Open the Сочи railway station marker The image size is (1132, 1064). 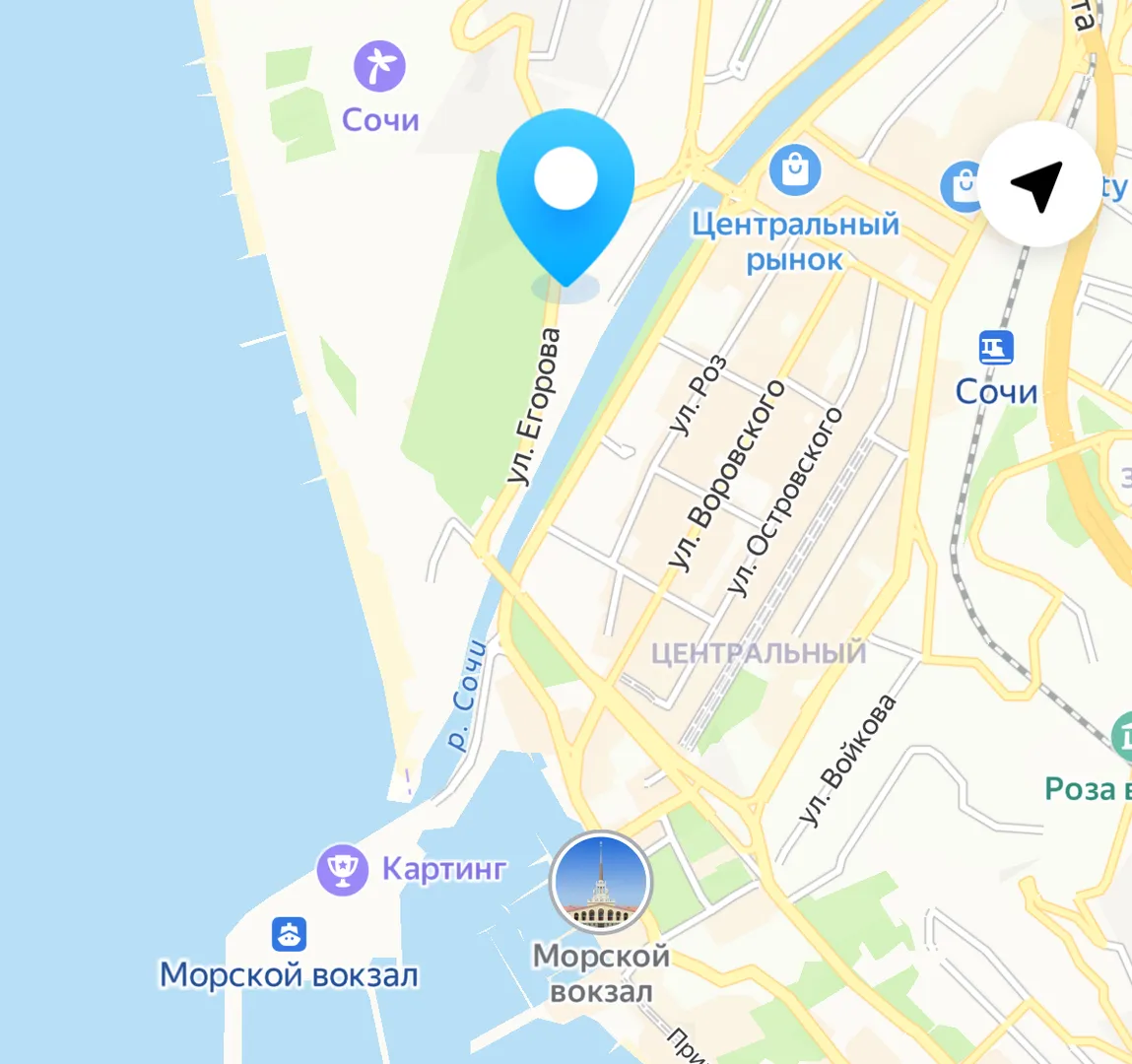996,348
